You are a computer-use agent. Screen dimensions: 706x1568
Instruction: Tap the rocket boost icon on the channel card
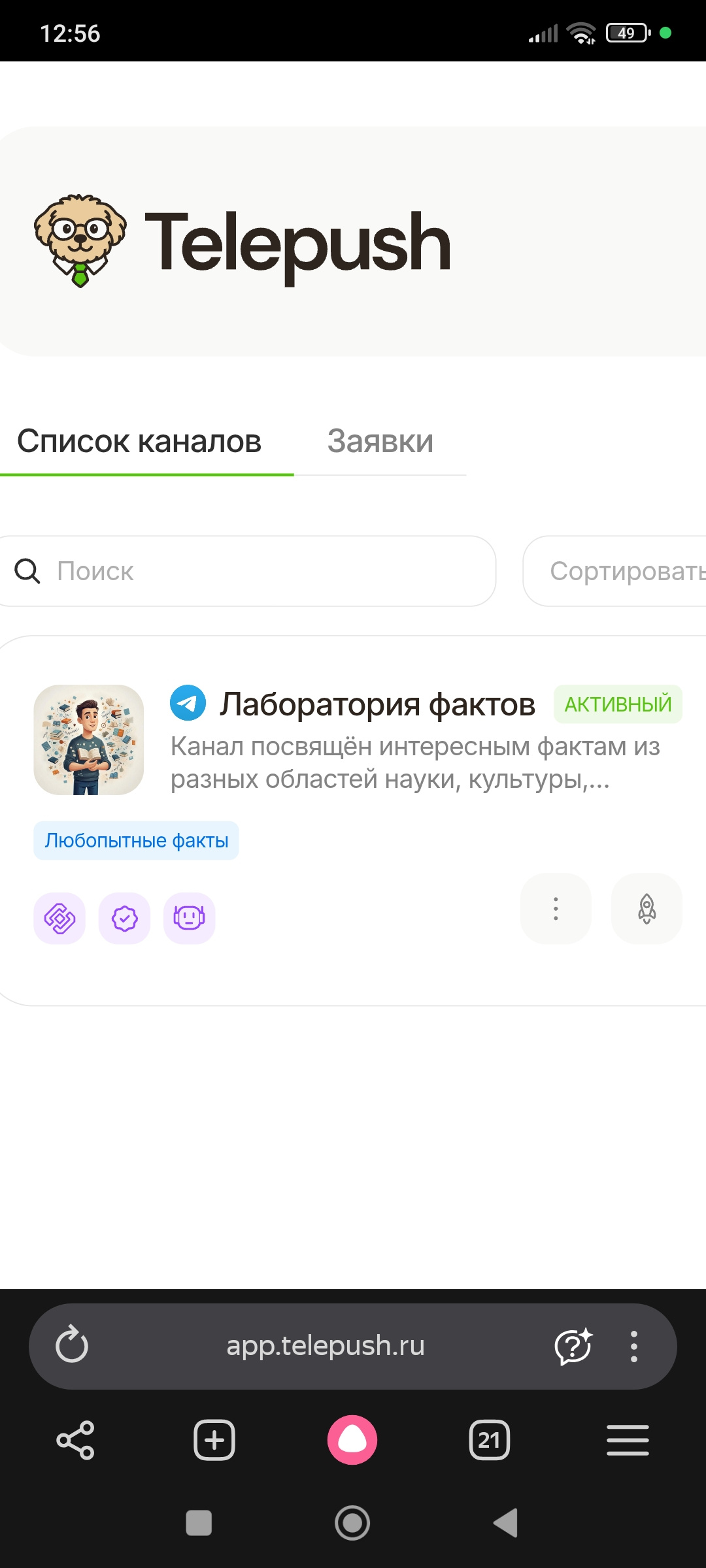(x=647, y=909)
